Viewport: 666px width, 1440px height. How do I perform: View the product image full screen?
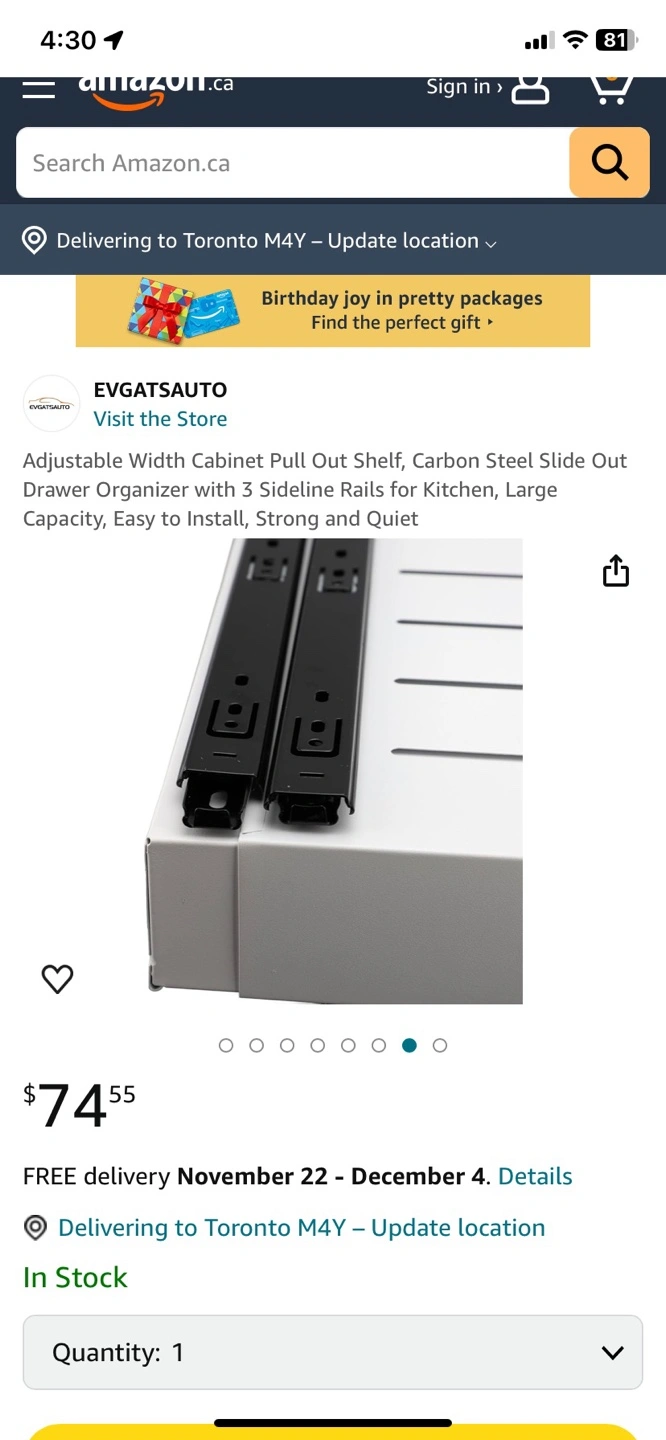coord(333,771)
